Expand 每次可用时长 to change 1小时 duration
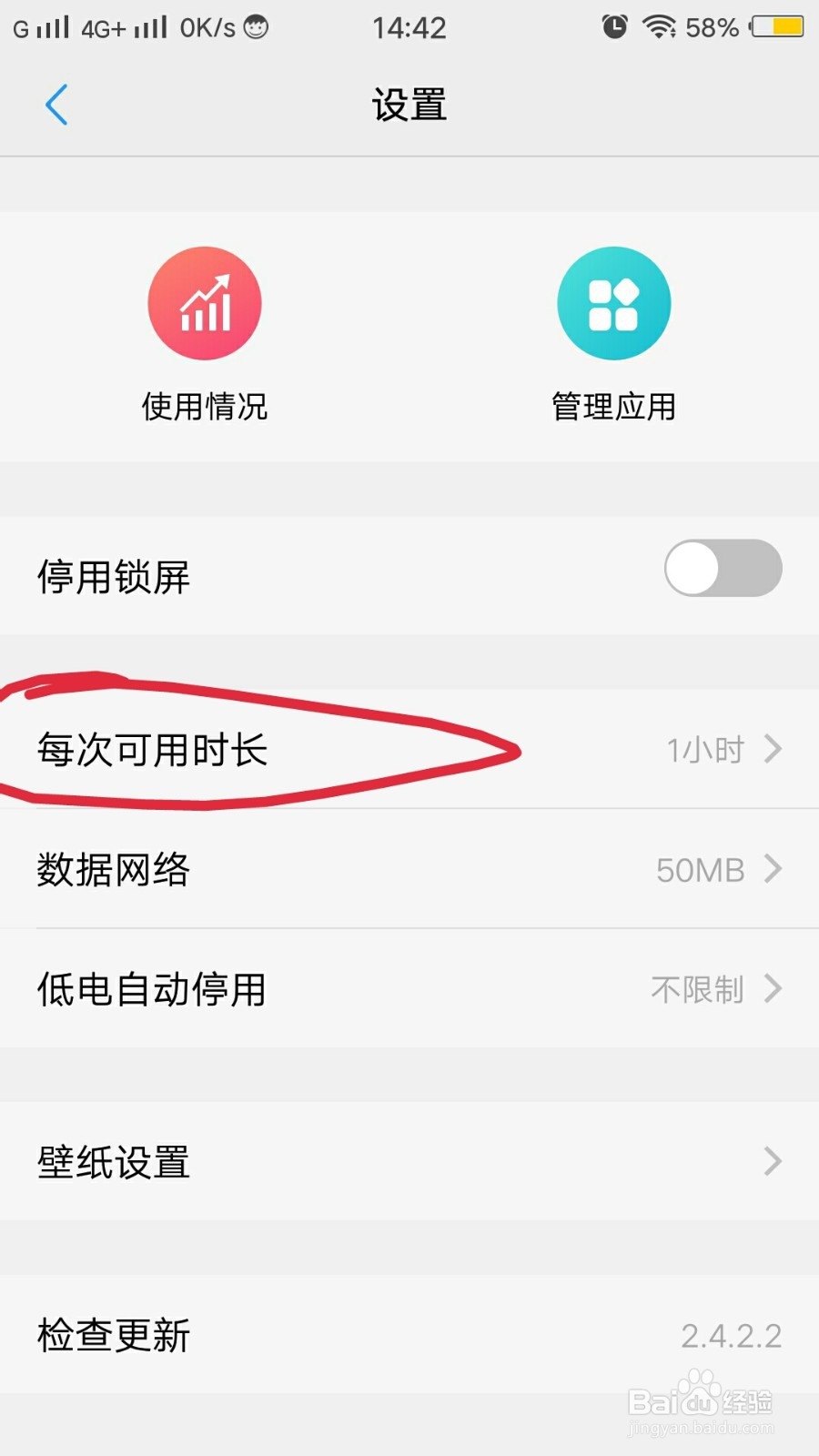Viewport: 819px width, 1456px height. click(x=409, y=750)
